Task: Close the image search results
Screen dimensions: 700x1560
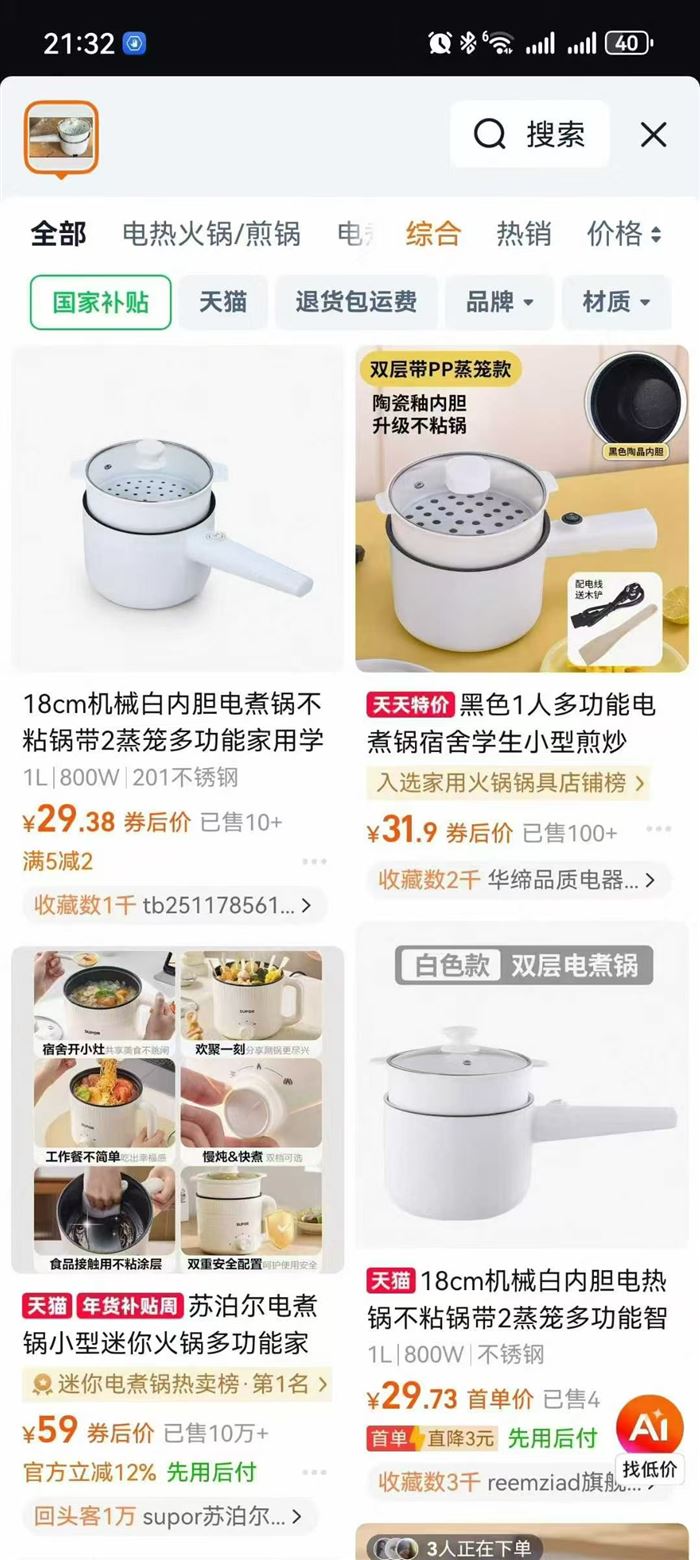Action: [653, 134]
